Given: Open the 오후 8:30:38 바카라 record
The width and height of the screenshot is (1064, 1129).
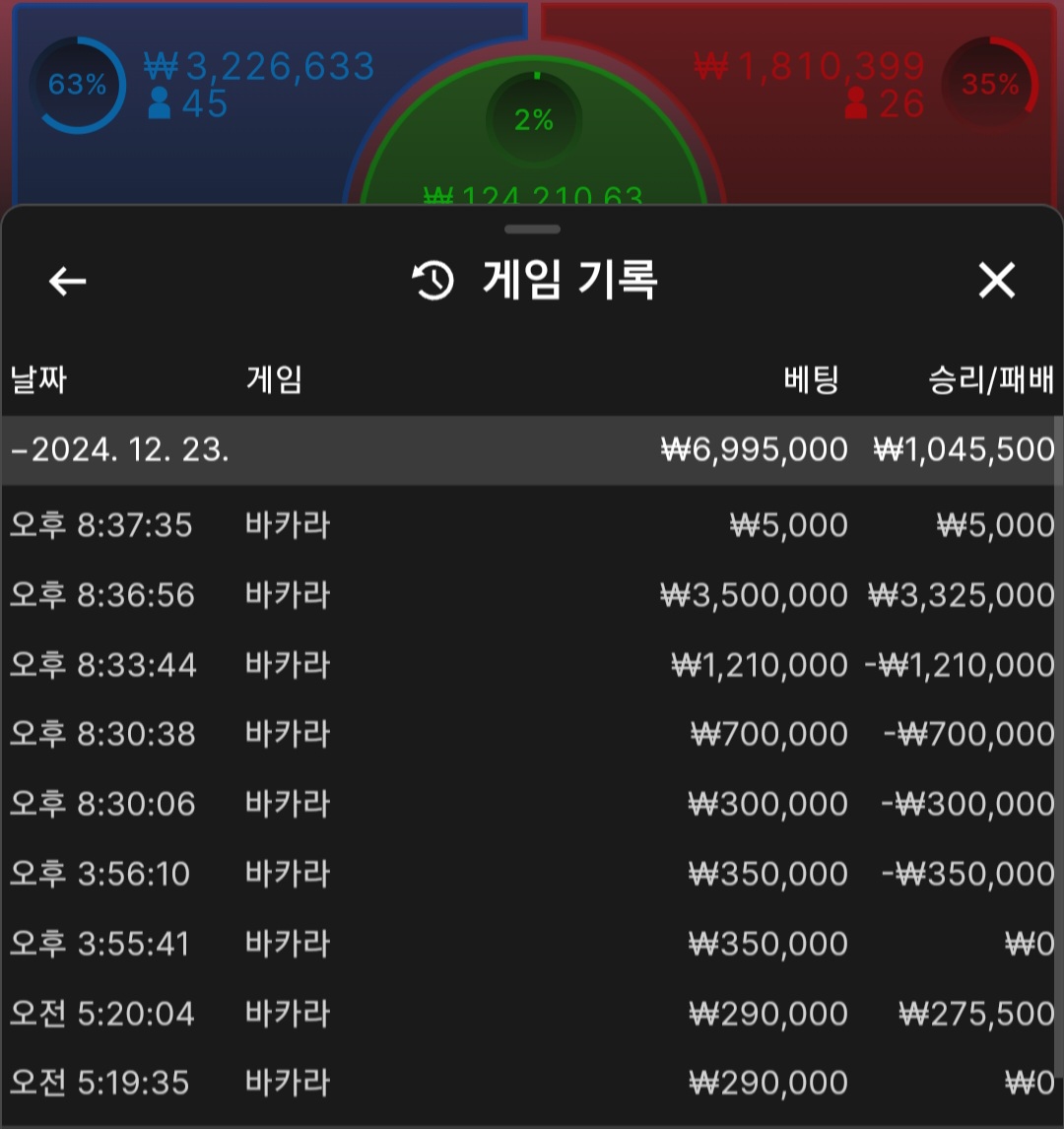Looking at the screenshot, I should (532, 734).
